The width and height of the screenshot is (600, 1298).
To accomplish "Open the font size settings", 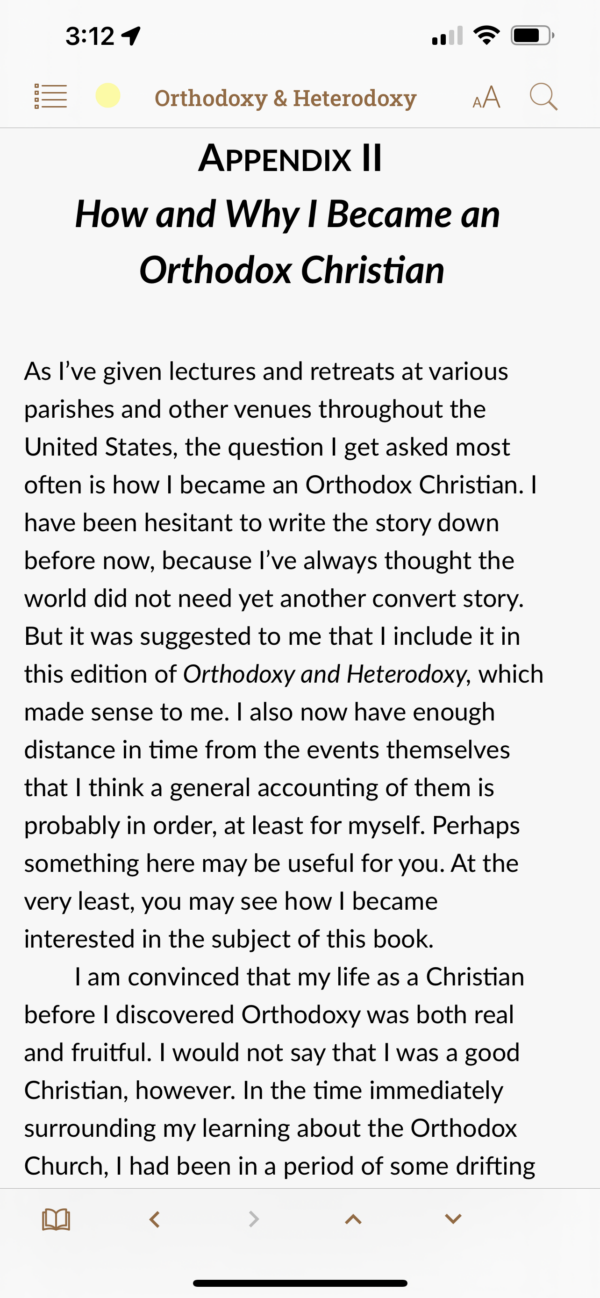I will (486, 98).
